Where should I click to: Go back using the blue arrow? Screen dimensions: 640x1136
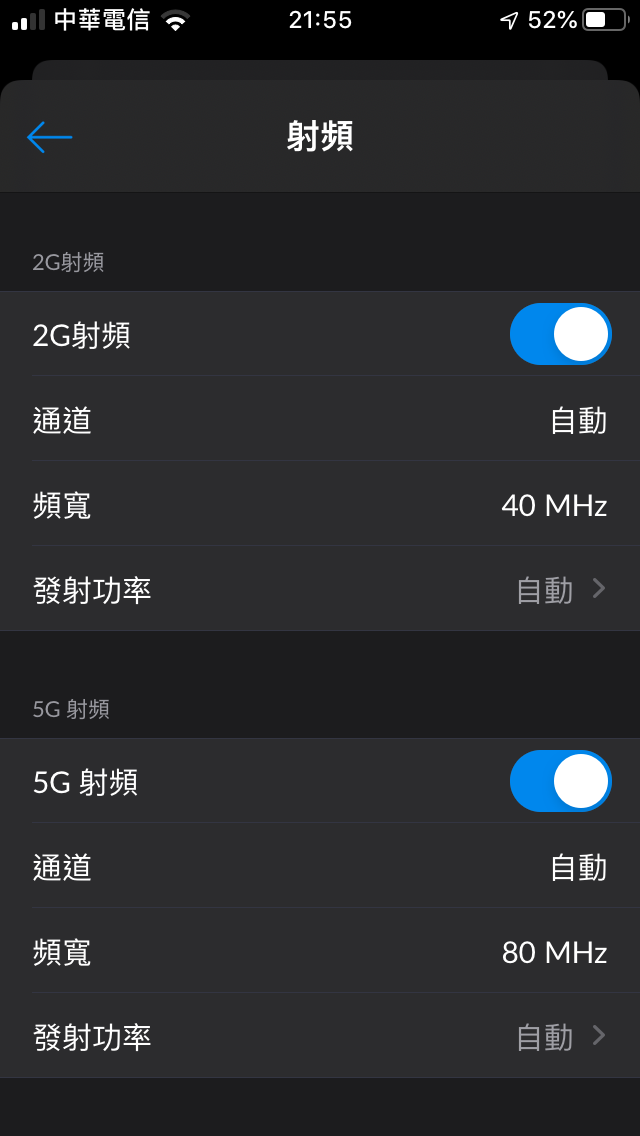pyautogui.click(x=49, y=137)
